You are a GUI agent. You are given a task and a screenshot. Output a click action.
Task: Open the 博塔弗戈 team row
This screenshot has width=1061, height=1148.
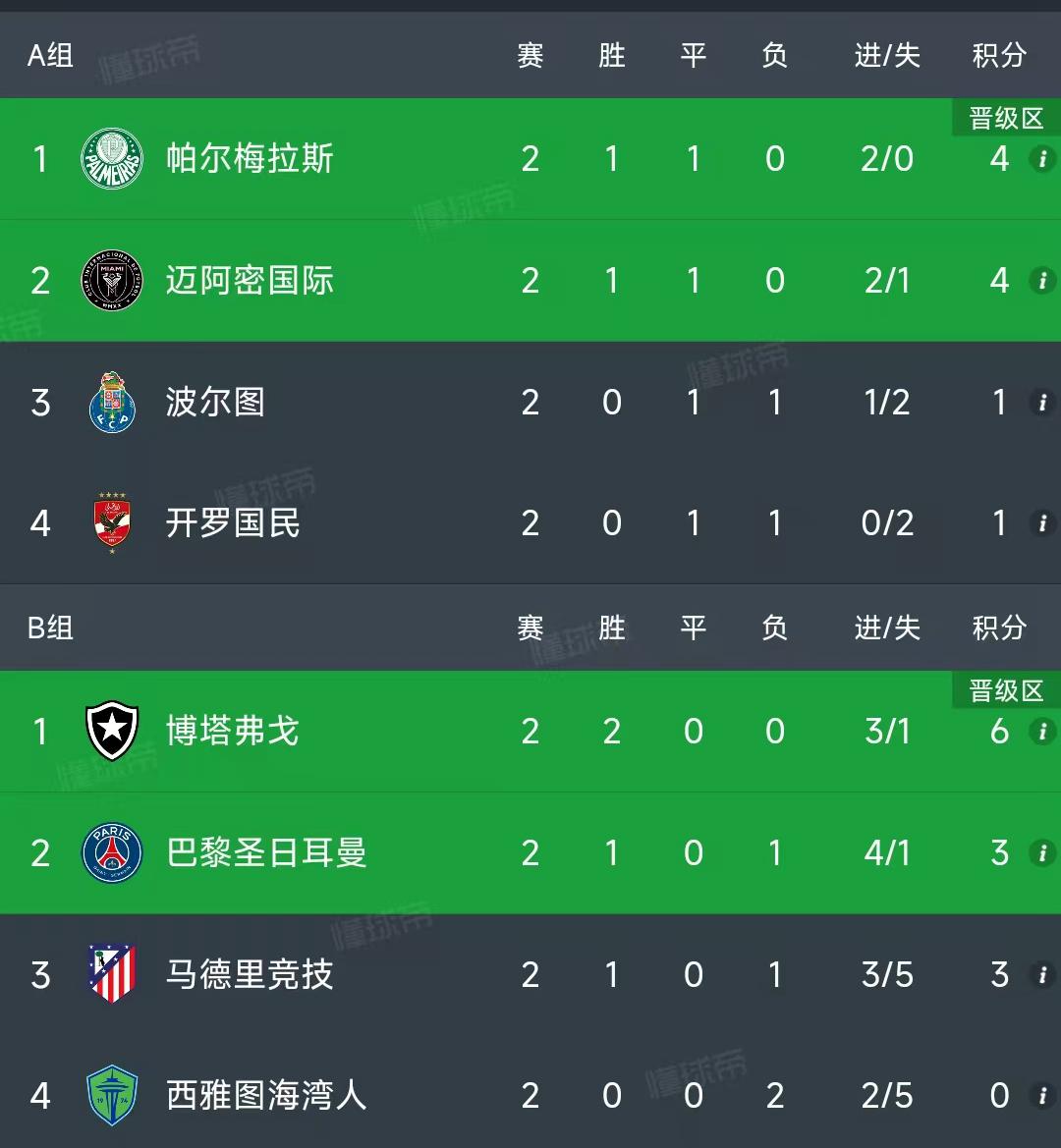(x=233, y=732)
